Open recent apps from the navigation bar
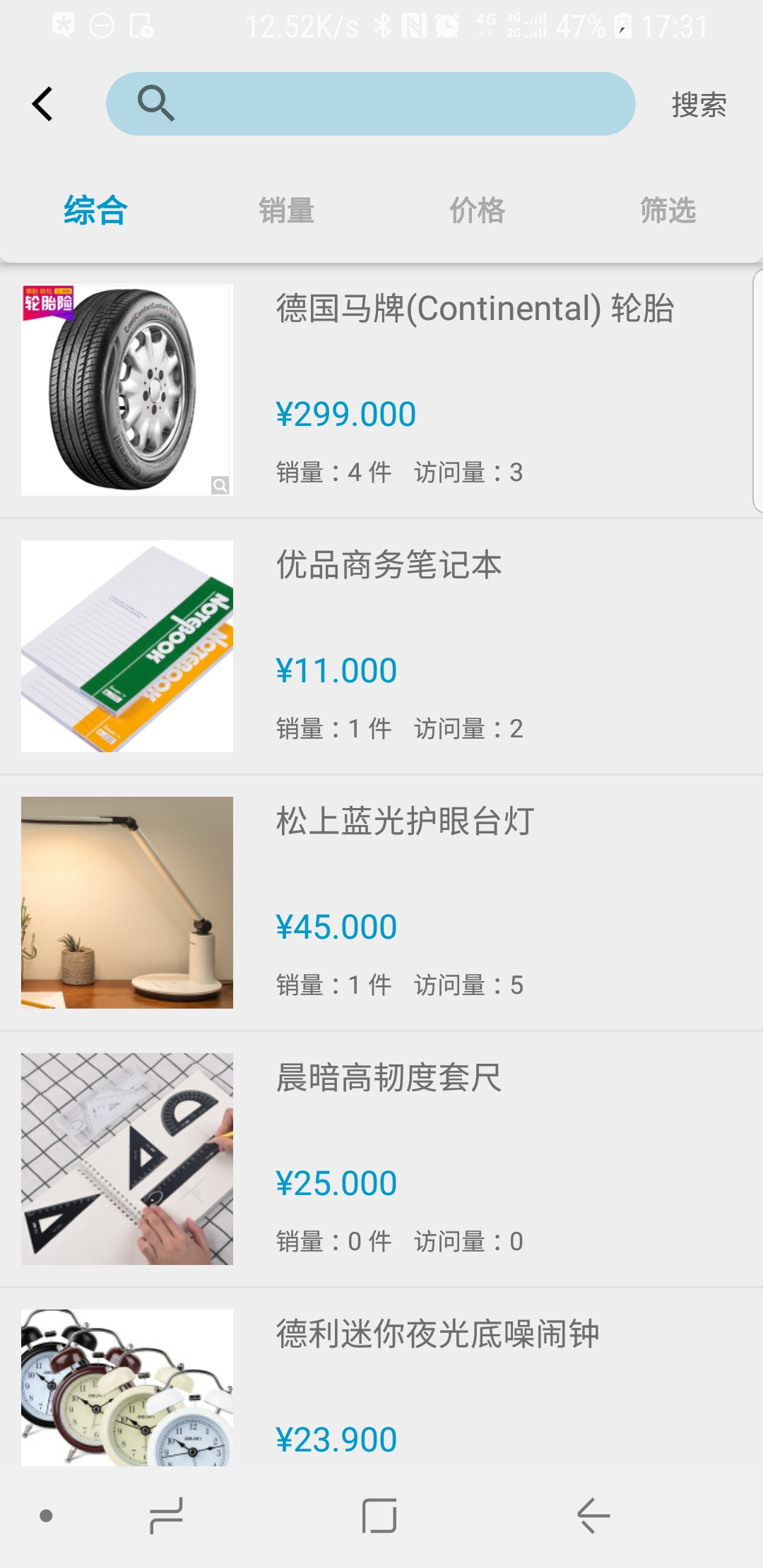This screenshot has height=1568, width=763. click(167, 1516)
